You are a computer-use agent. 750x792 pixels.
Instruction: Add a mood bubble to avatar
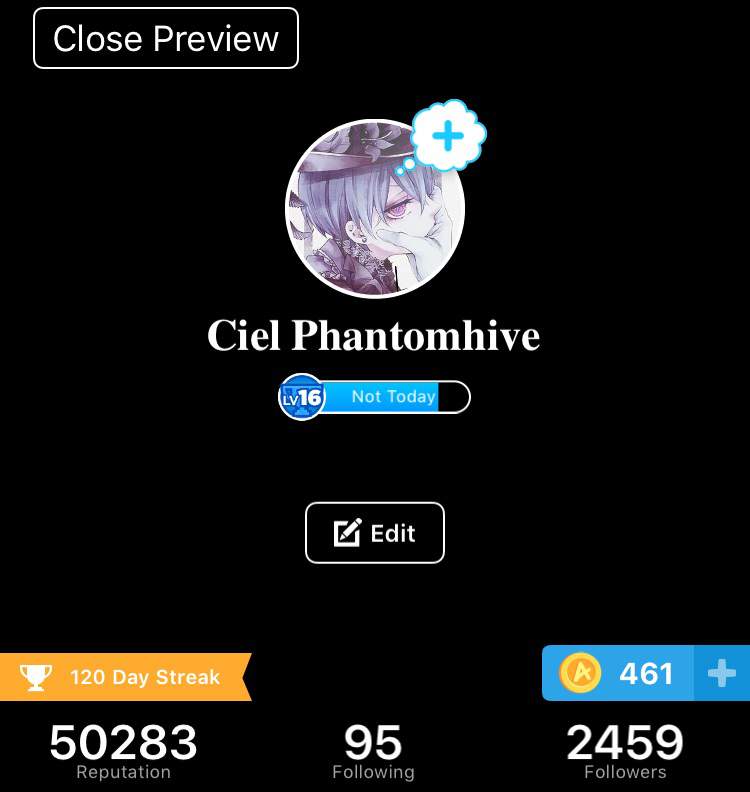(449, 136)
